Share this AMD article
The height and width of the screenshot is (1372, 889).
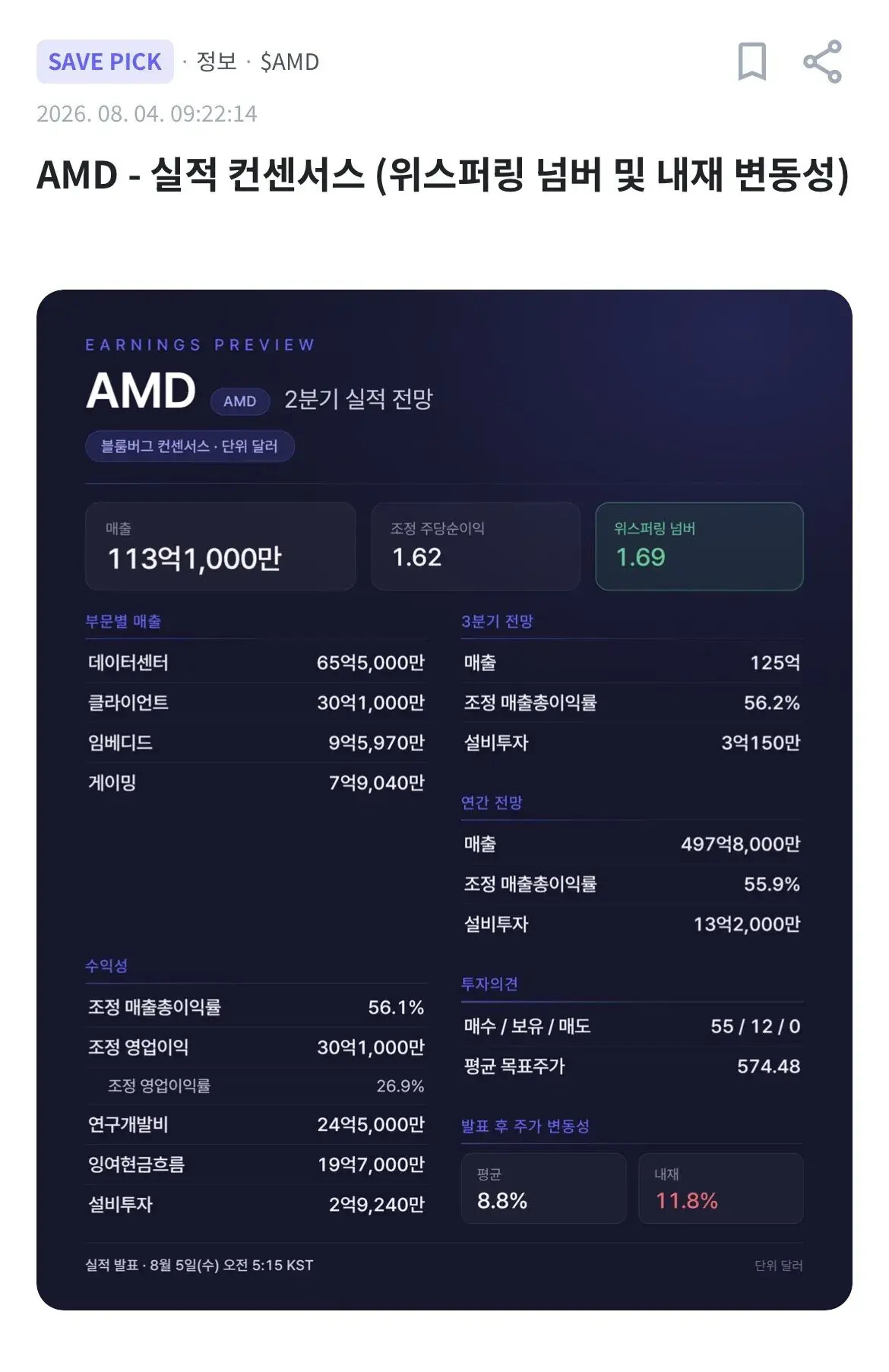[822, 62]
